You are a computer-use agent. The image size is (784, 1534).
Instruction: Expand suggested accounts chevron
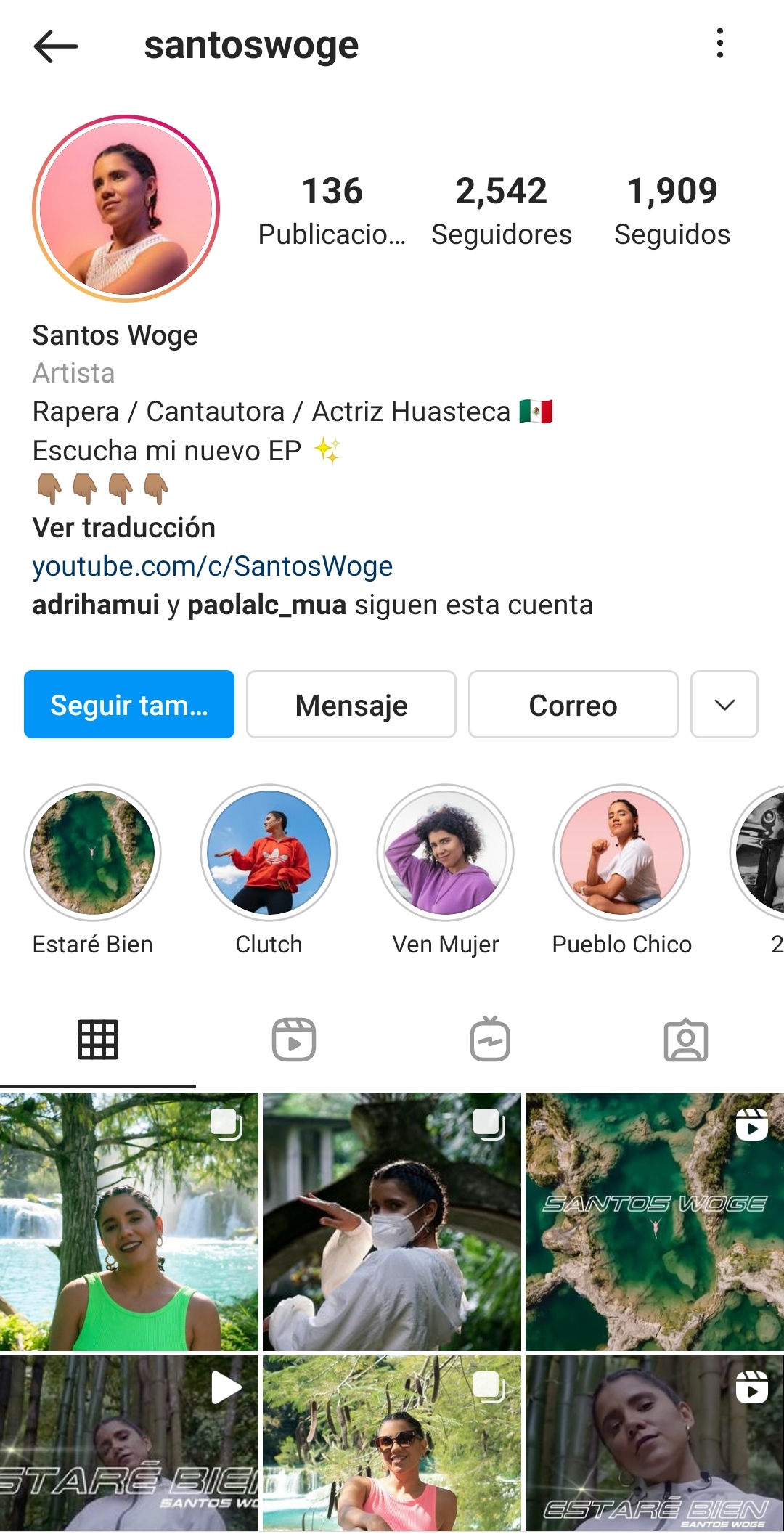pos(724,704)
